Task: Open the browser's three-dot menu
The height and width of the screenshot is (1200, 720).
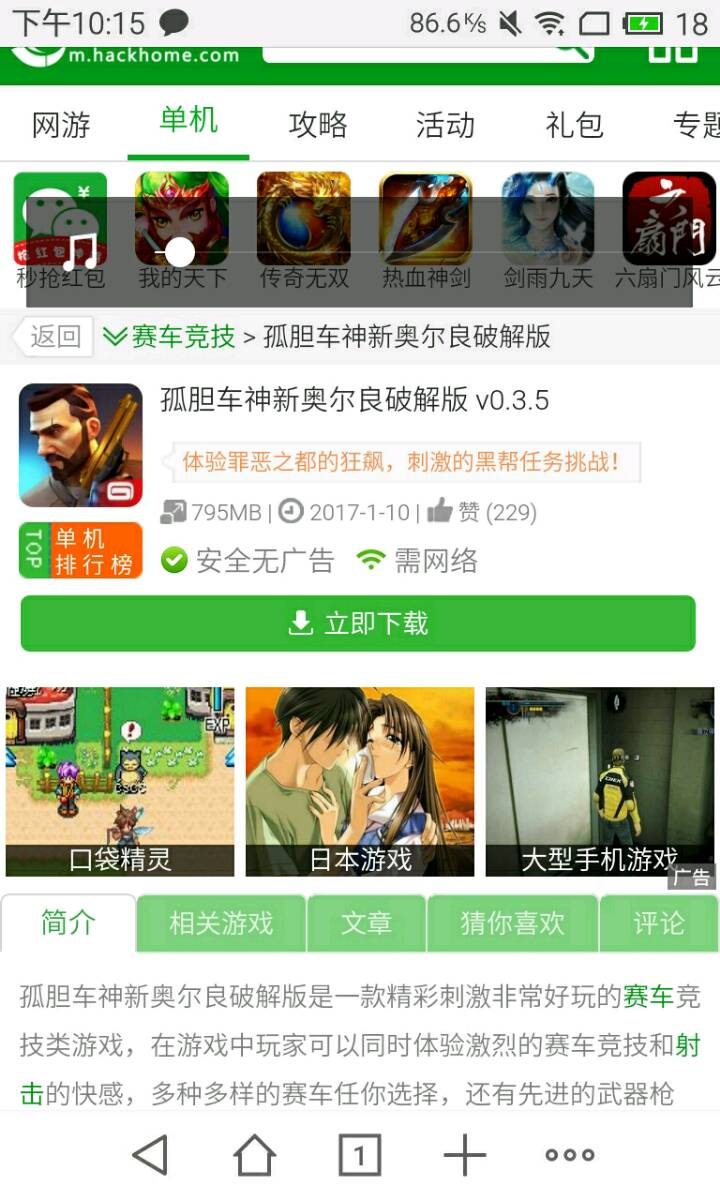Action: (x=570, y=1156)
